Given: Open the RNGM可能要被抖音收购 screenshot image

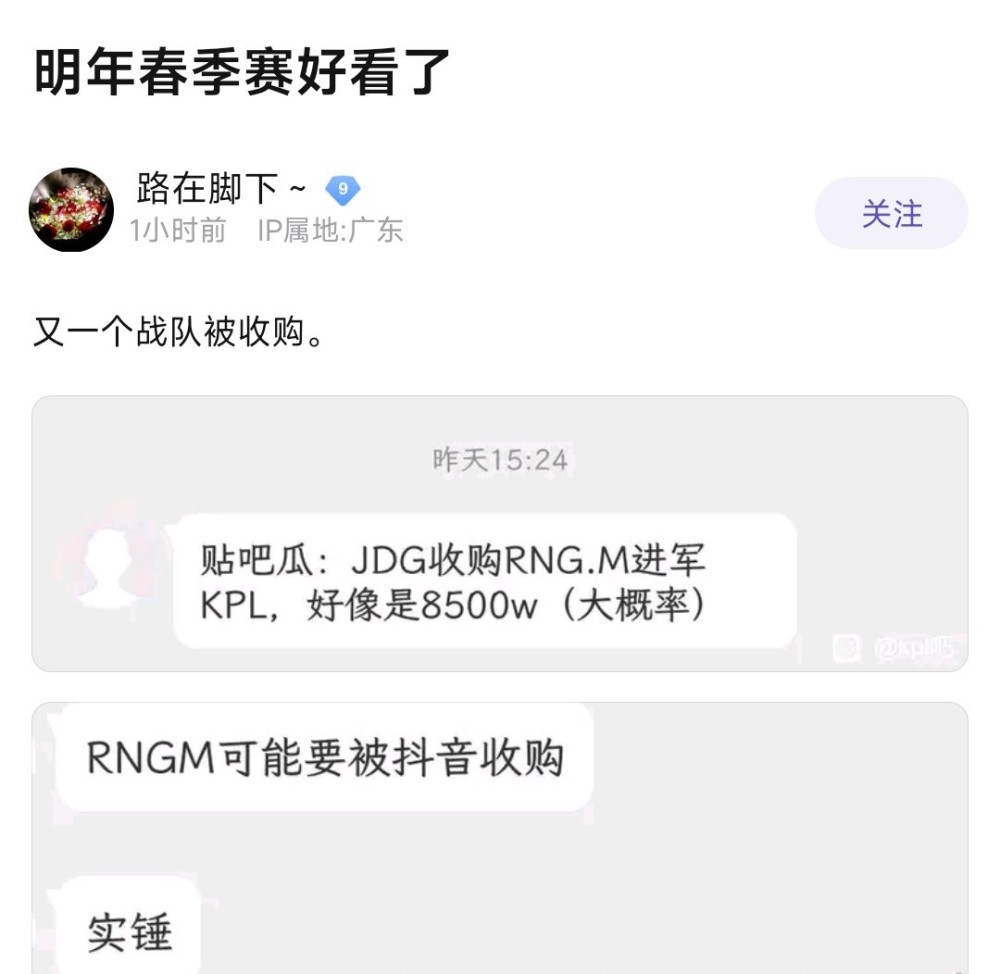Looking at the screenshot, I should (x=500, y=838).
